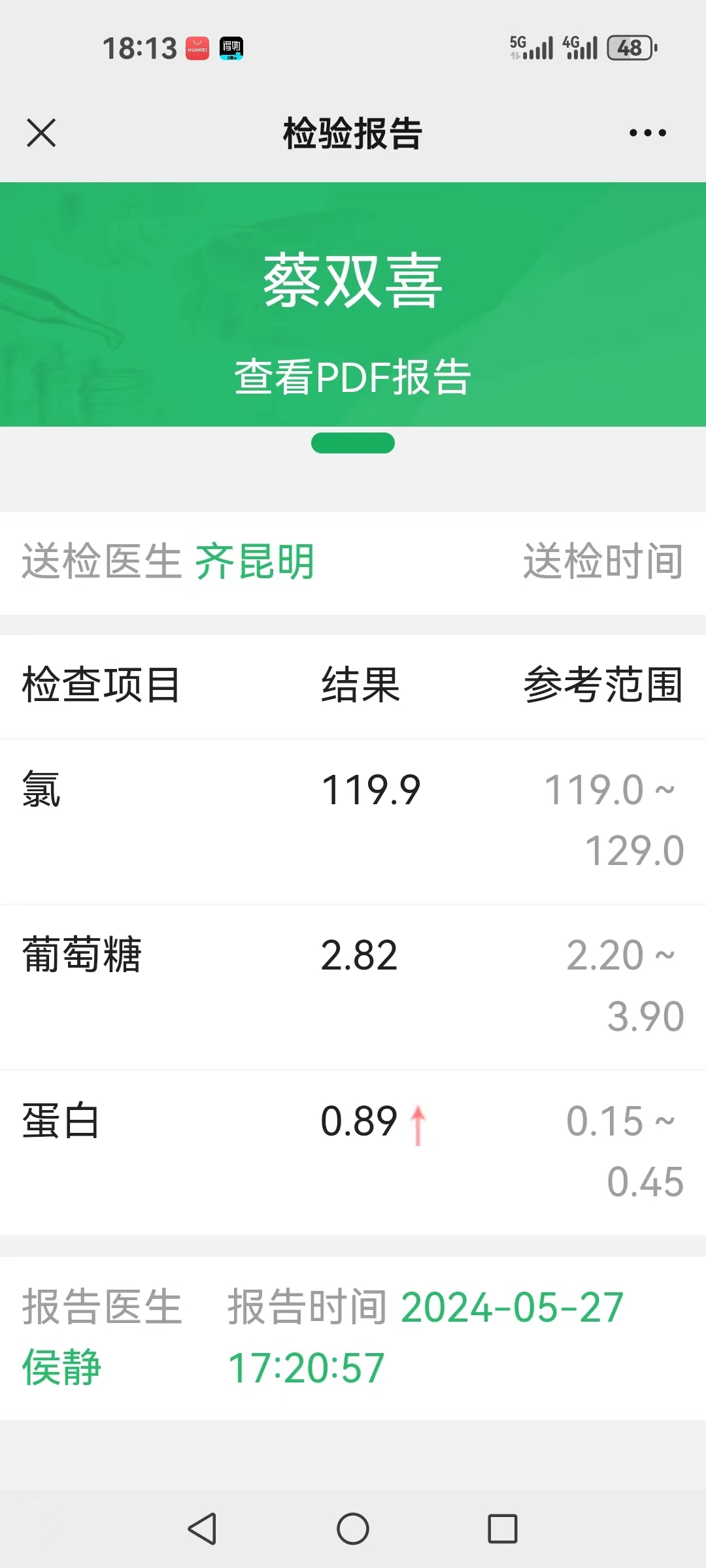Viewport: 706px width, 1568px height.
Task: Open 查看PDF报告 link
Action: click(x=353, y=377)
